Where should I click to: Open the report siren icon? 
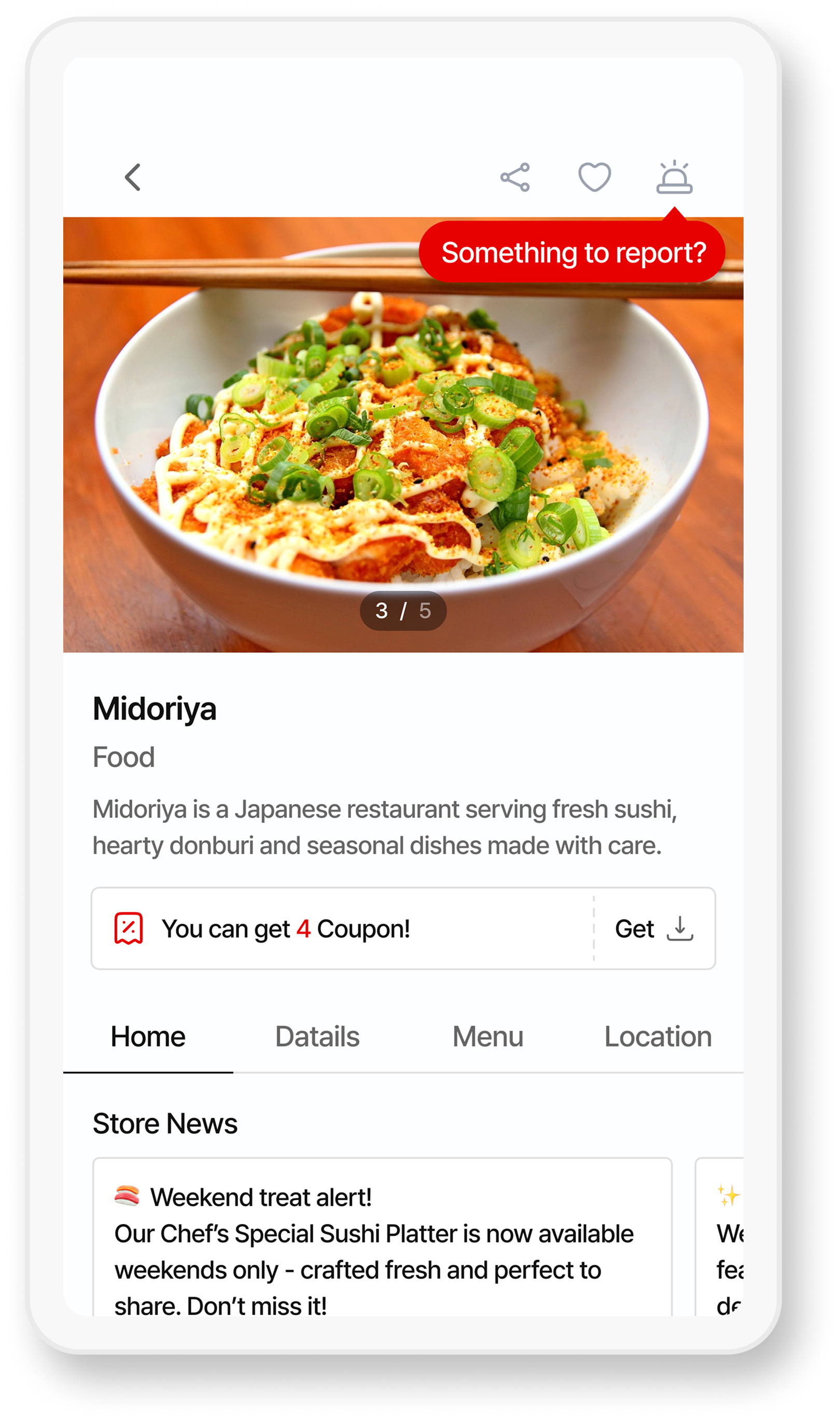click(674, 178)
